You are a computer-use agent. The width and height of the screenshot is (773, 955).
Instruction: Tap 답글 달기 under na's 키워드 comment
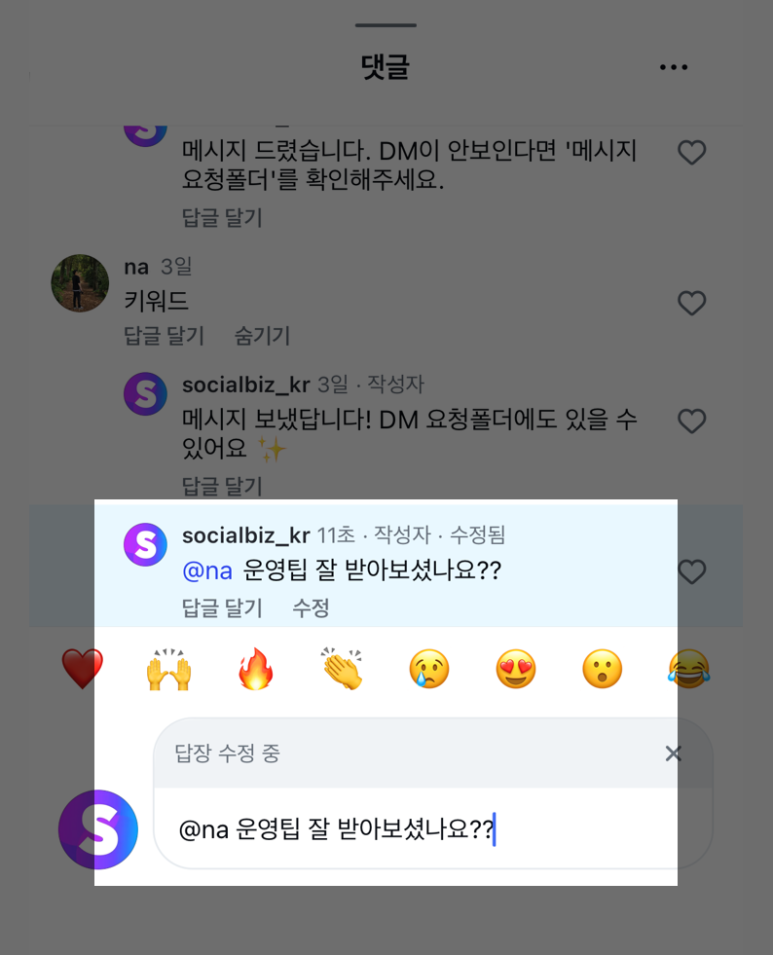(x=163, y=336)
